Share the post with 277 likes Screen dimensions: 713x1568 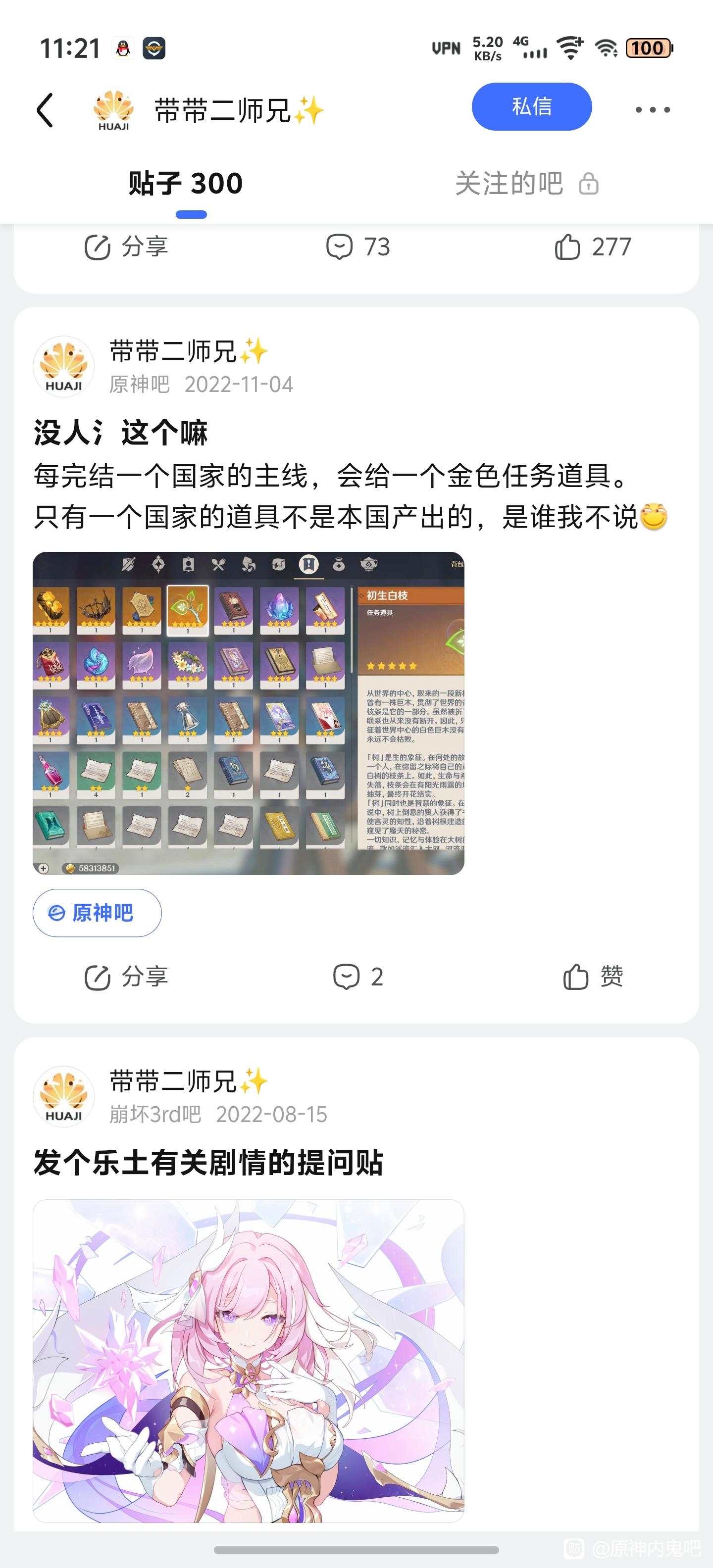coord(126,247)
